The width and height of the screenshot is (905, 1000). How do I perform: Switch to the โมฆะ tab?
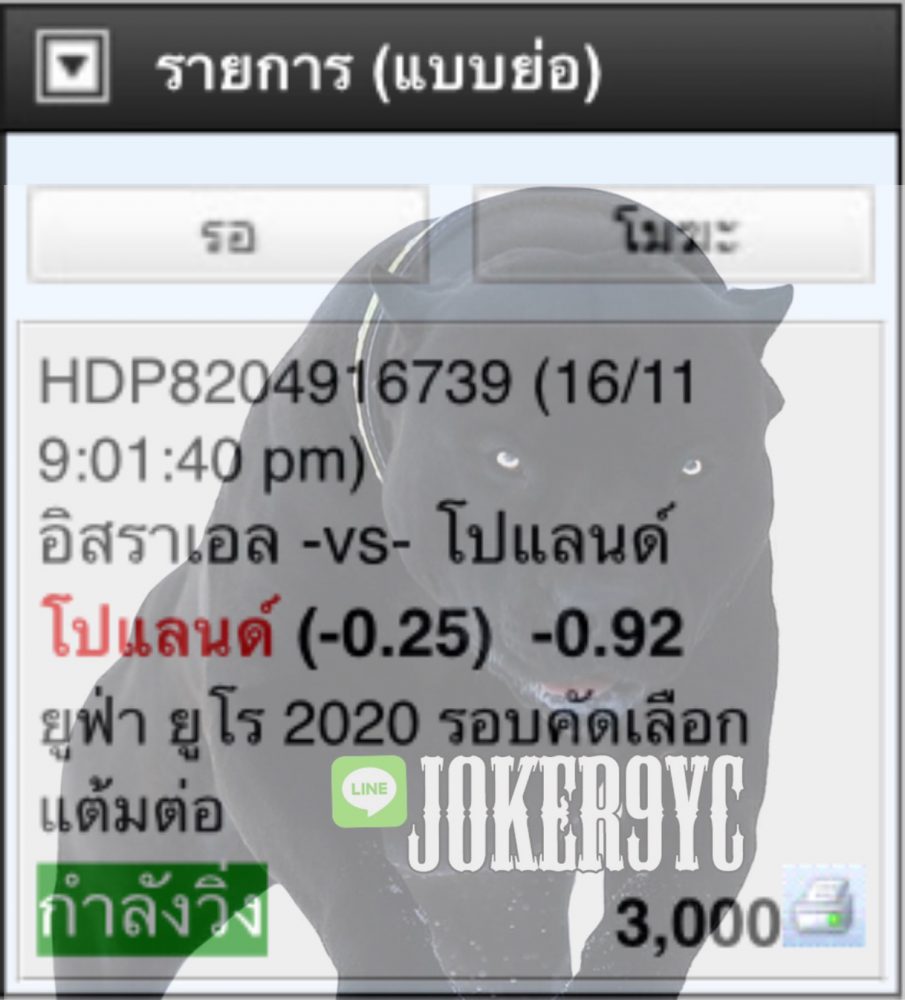point(673,234)
